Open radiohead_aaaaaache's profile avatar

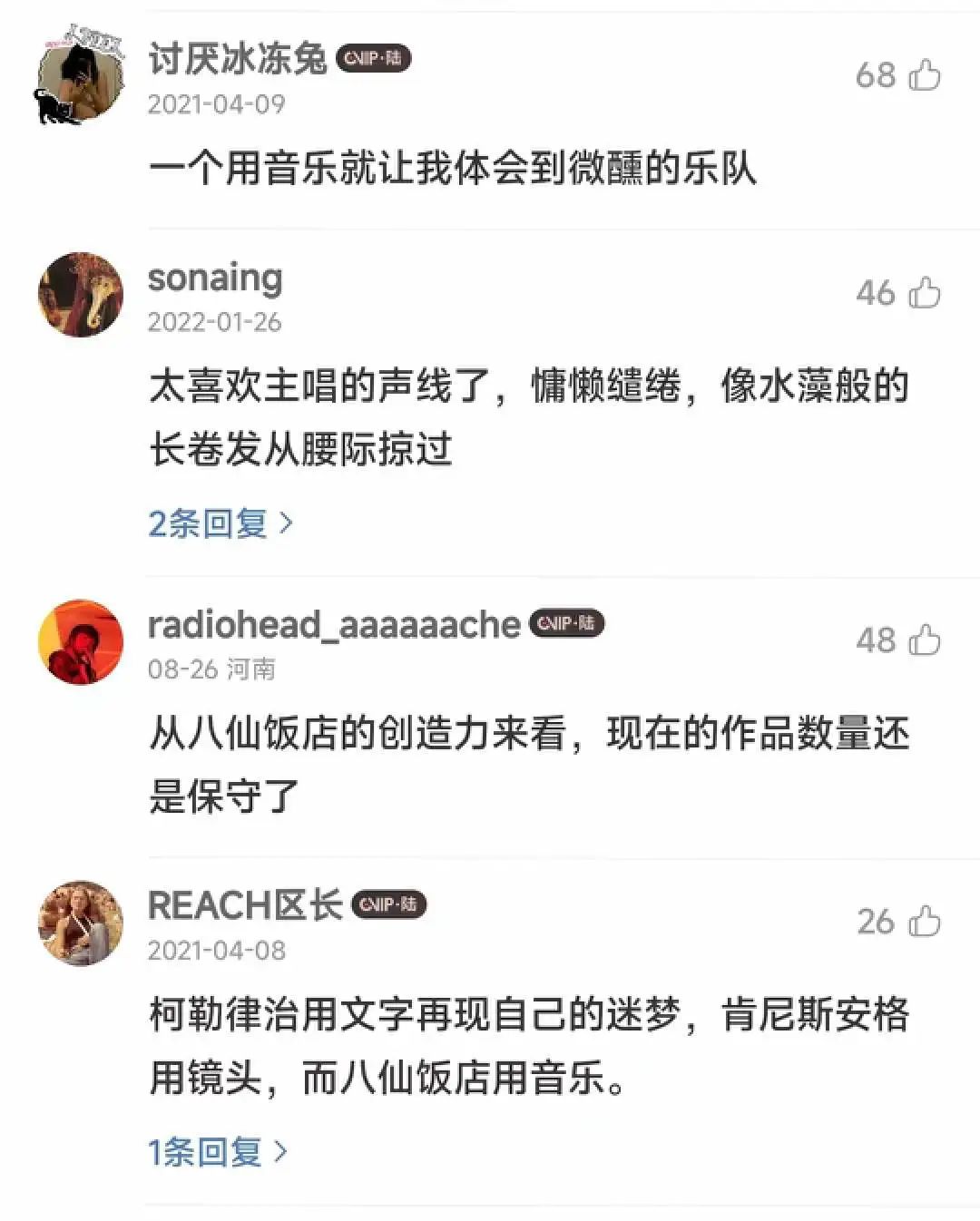click(x=80, y=641)
